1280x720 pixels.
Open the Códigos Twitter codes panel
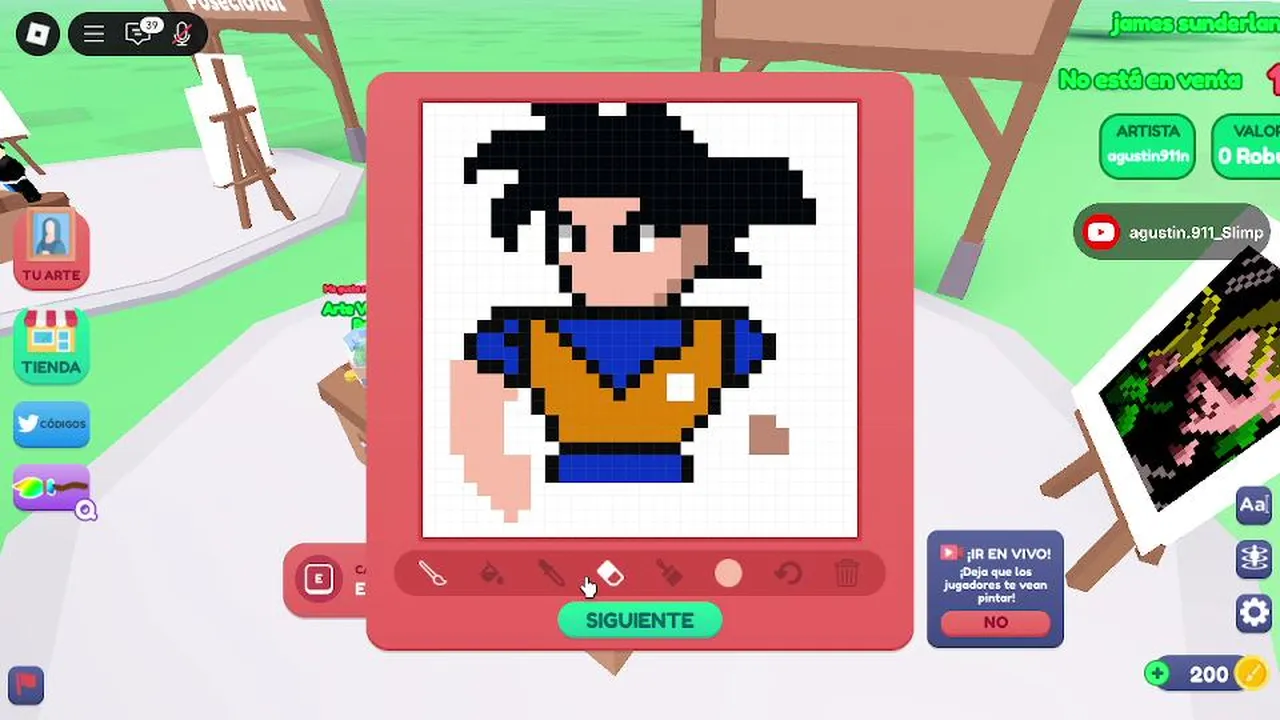pyautogui.click(x=52, y=424)
